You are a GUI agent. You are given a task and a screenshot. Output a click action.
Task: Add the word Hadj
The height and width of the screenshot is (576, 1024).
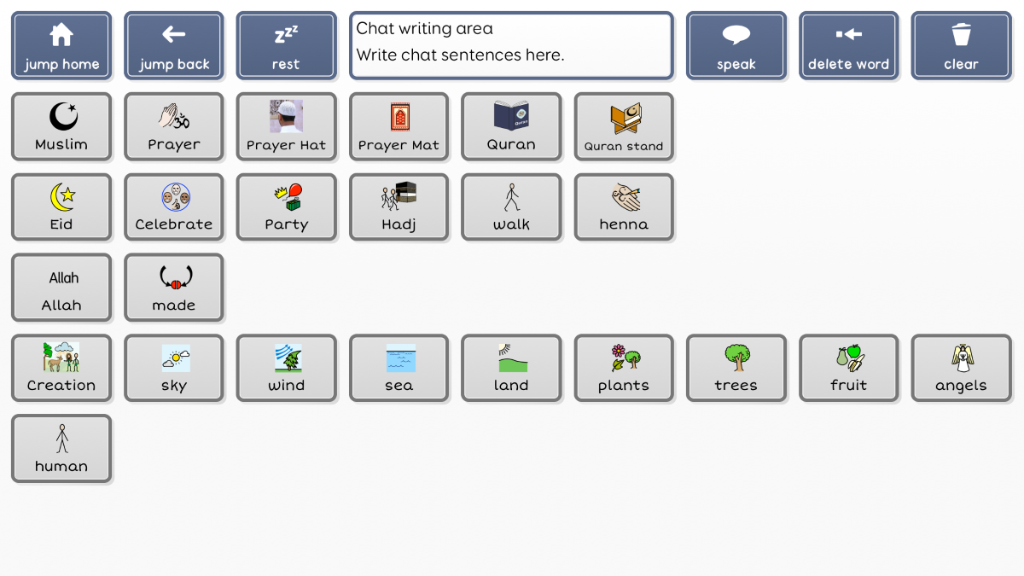pyautogui.click(x=399, y=207)
